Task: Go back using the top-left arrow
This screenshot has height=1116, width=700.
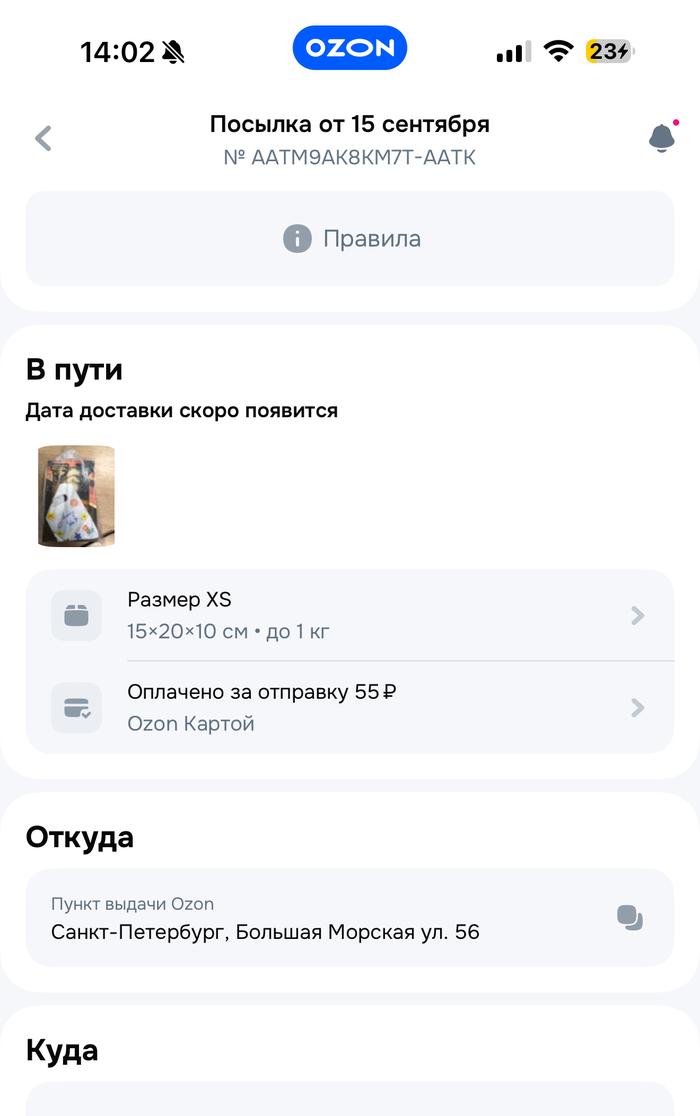Action: coord(43,139)
